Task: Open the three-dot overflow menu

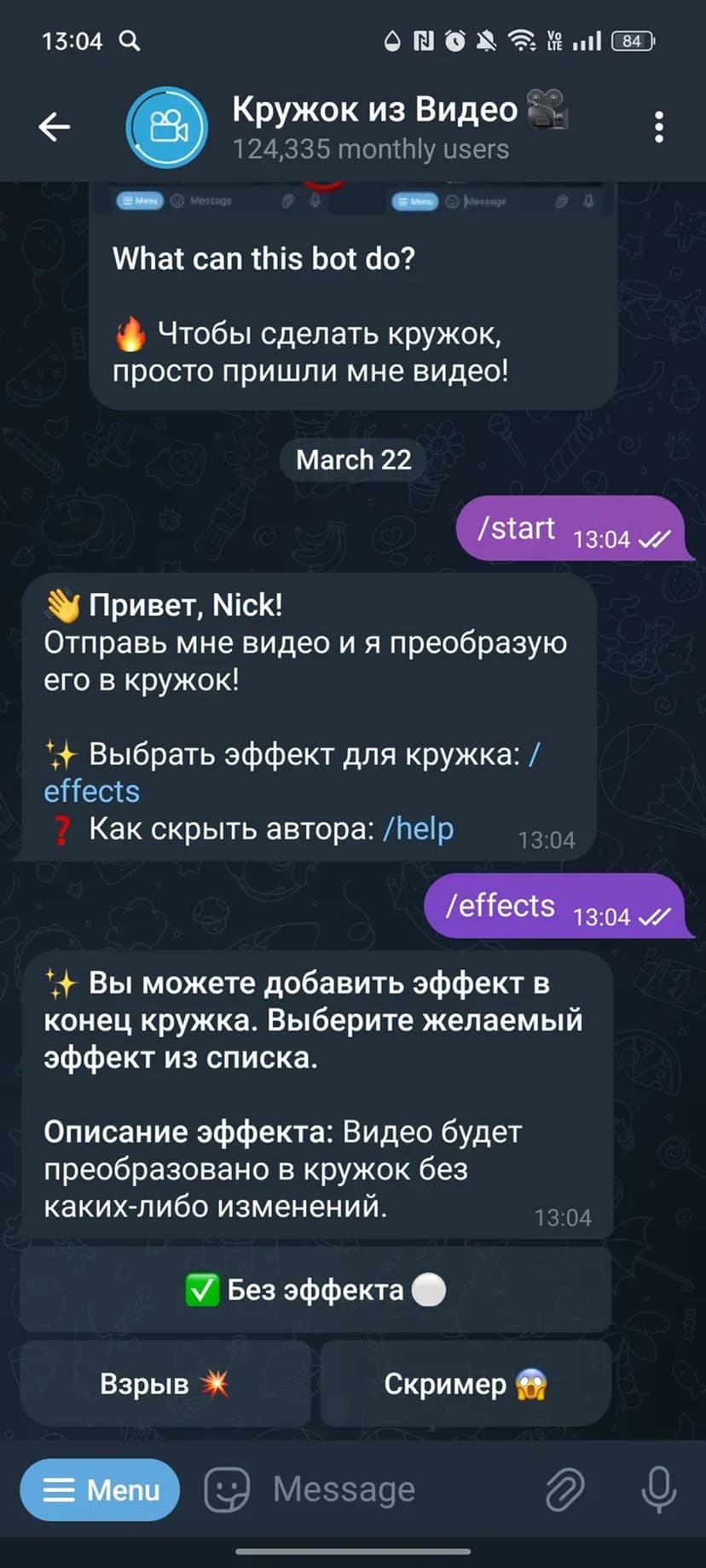Action: click(658, 127)
